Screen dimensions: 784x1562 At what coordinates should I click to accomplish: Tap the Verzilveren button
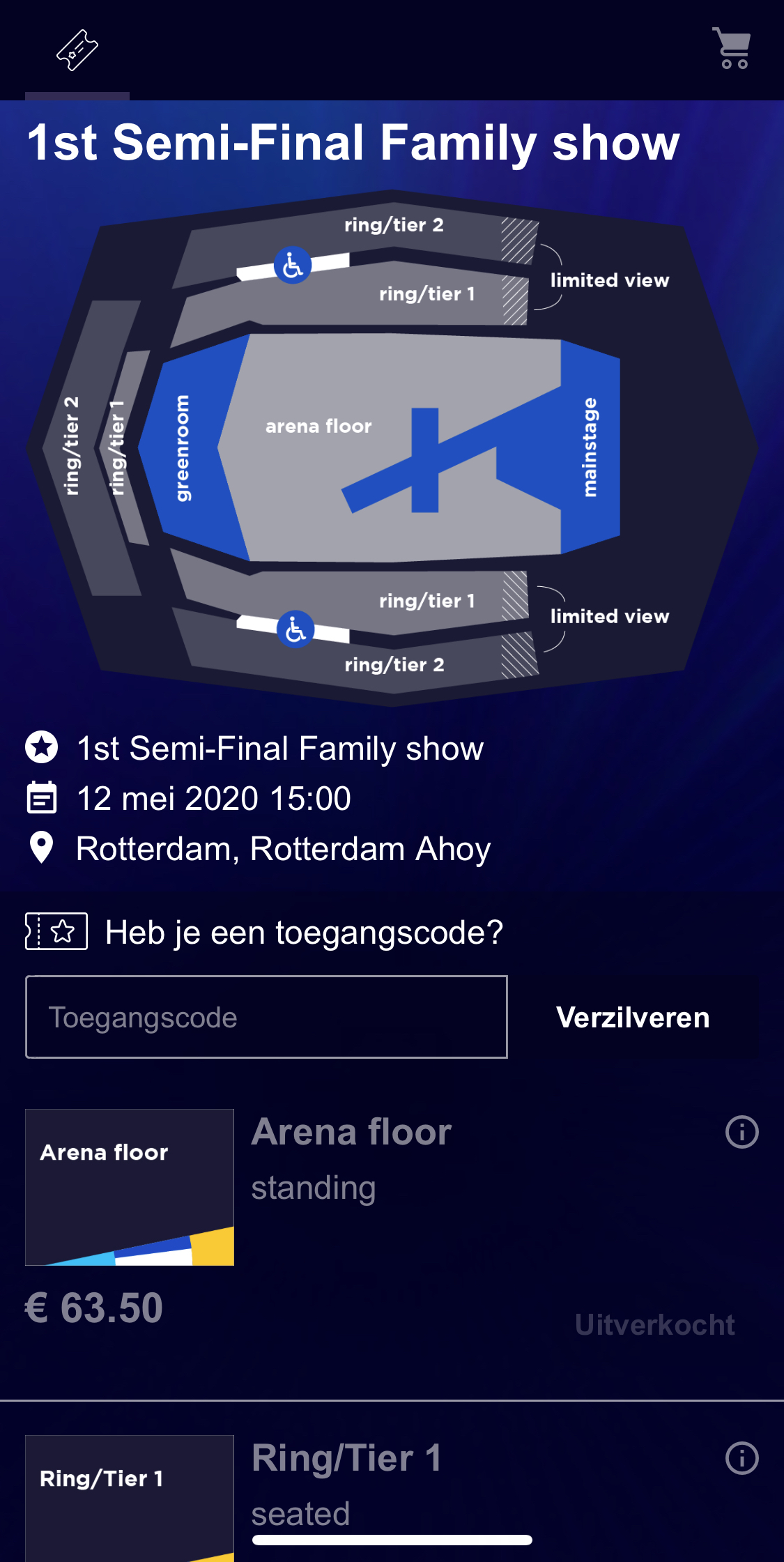[633, 1017]
